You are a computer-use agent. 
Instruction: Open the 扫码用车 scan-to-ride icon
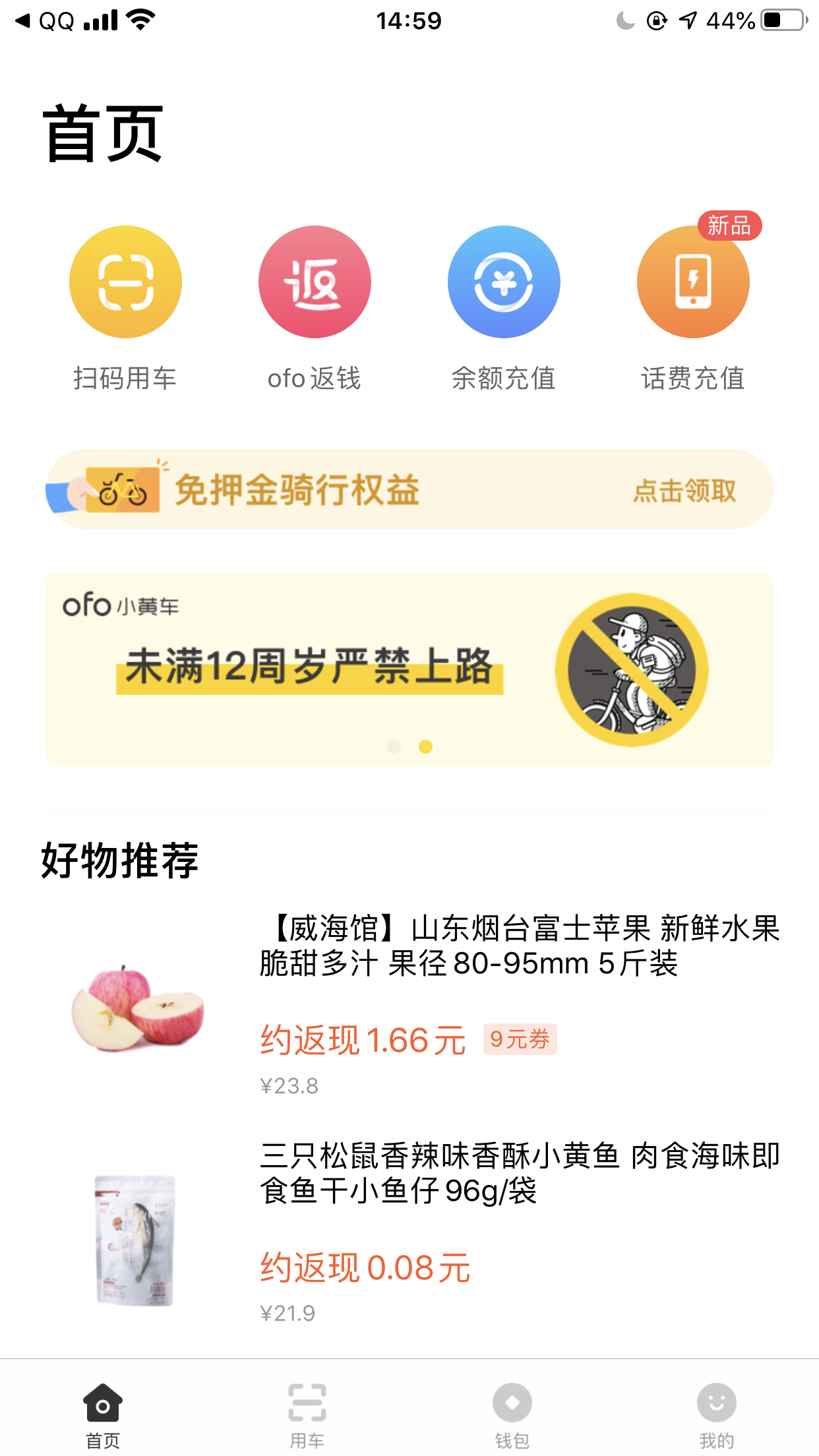[x=125, y=282]
